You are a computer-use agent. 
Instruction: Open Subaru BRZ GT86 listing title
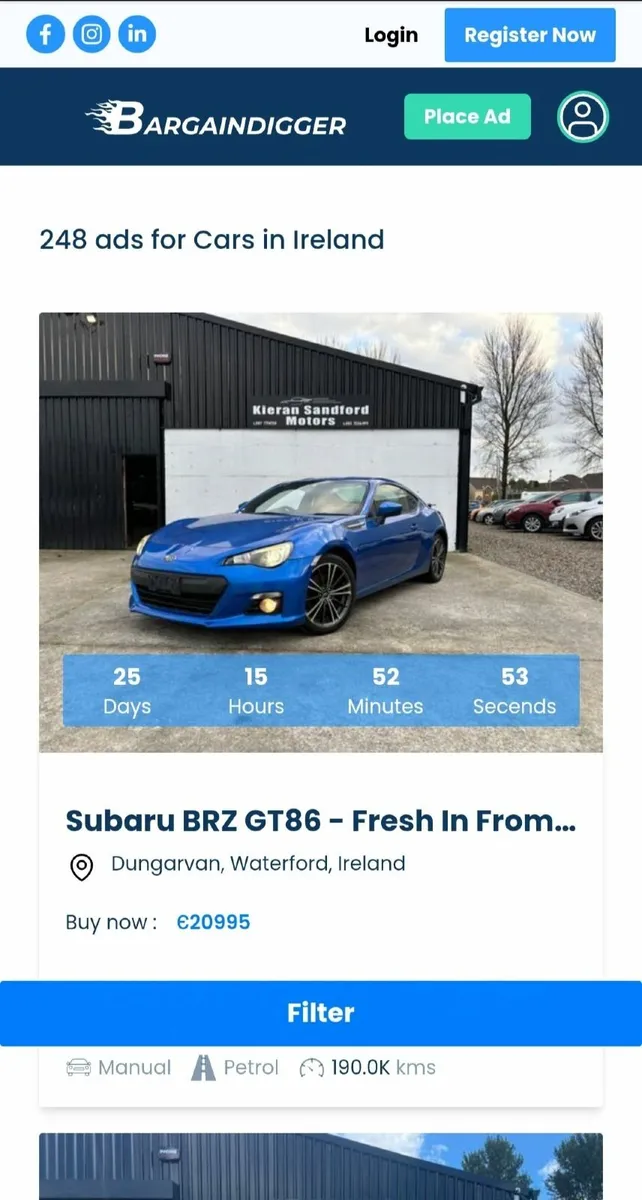(x=320, y=821)
